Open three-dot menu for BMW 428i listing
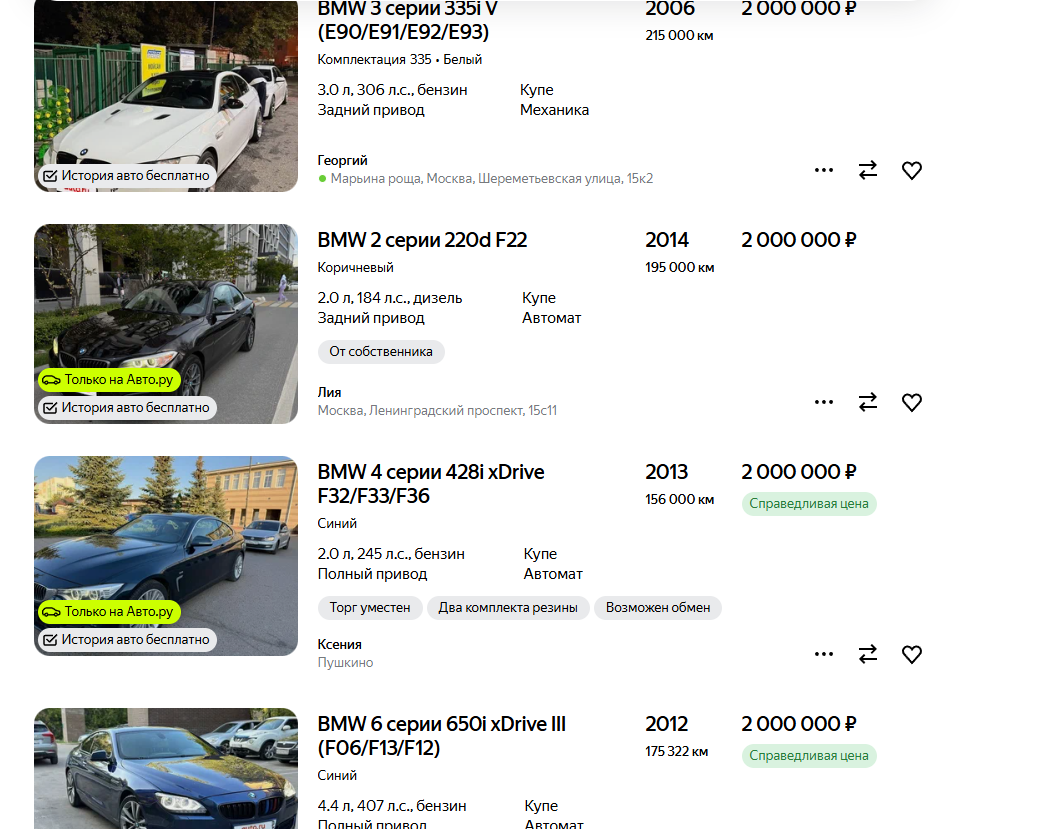Viewport: 1058px width, 829px height. (x=824, y=654)
